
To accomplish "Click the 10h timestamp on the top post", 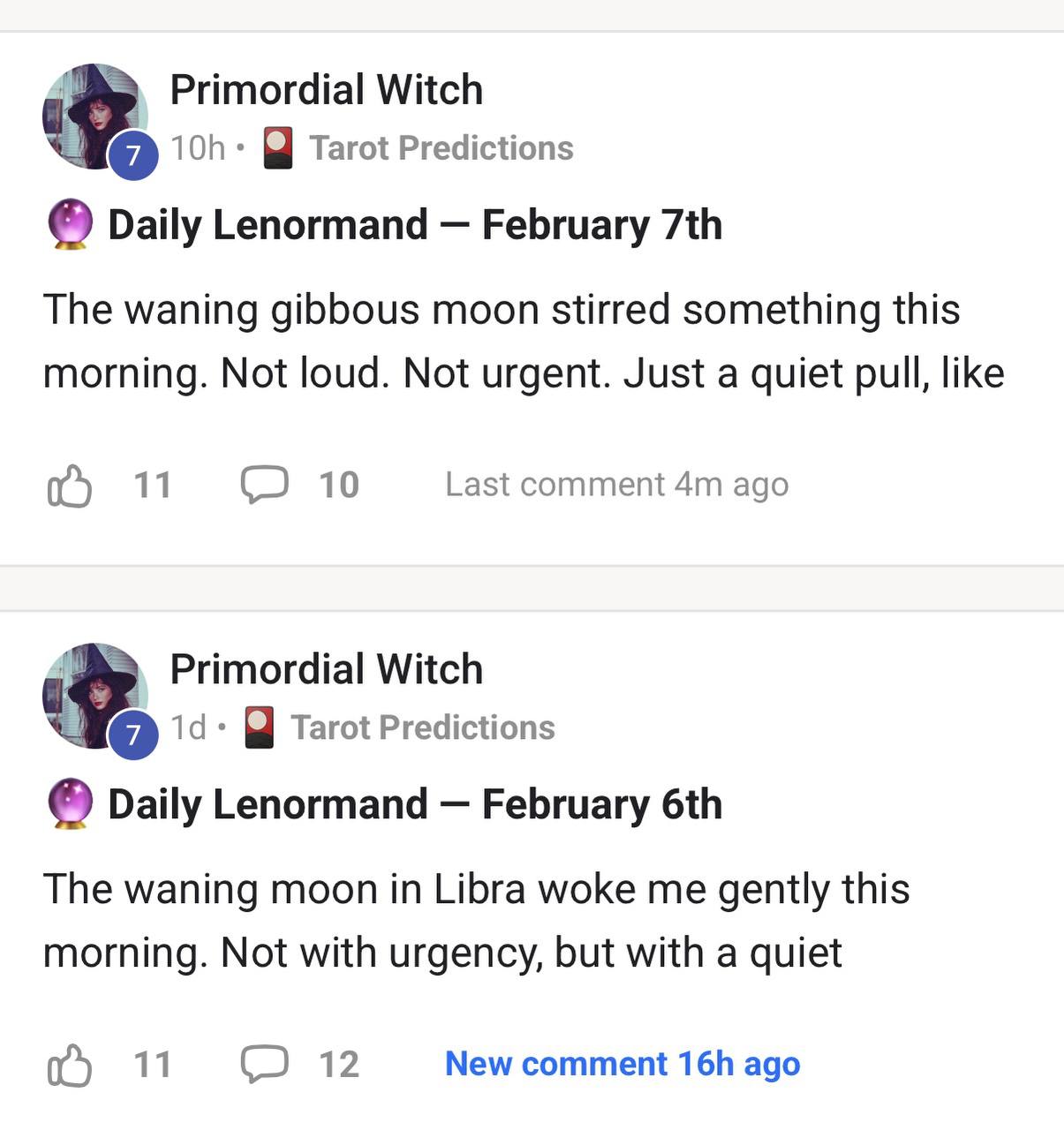I will point(196,147).
